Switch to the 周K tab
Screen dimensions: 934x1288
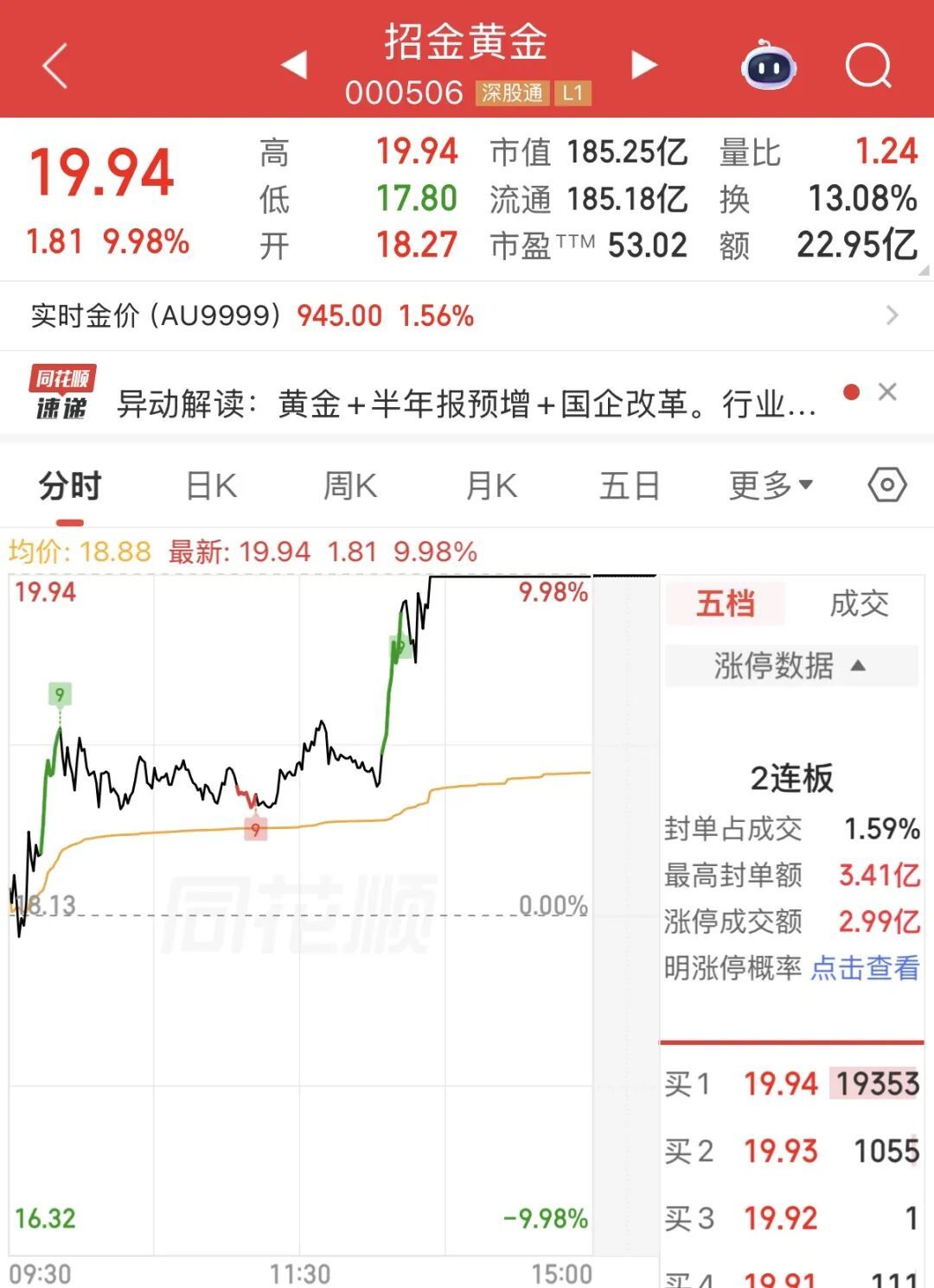tap(350, 486)
